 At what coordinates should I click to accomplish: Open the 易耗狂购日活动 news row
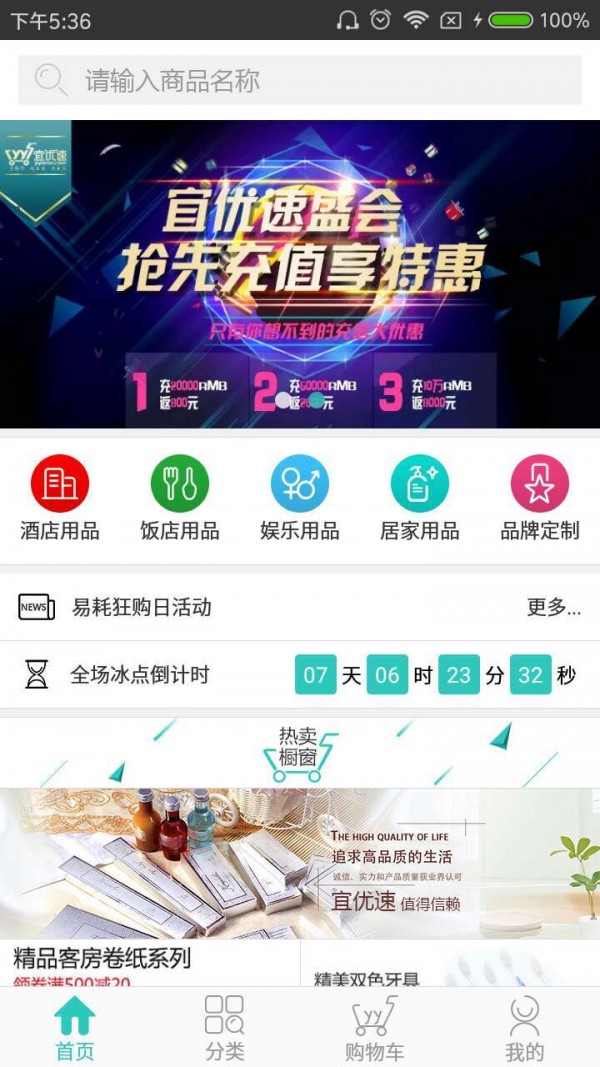click(x=142, y=607)
